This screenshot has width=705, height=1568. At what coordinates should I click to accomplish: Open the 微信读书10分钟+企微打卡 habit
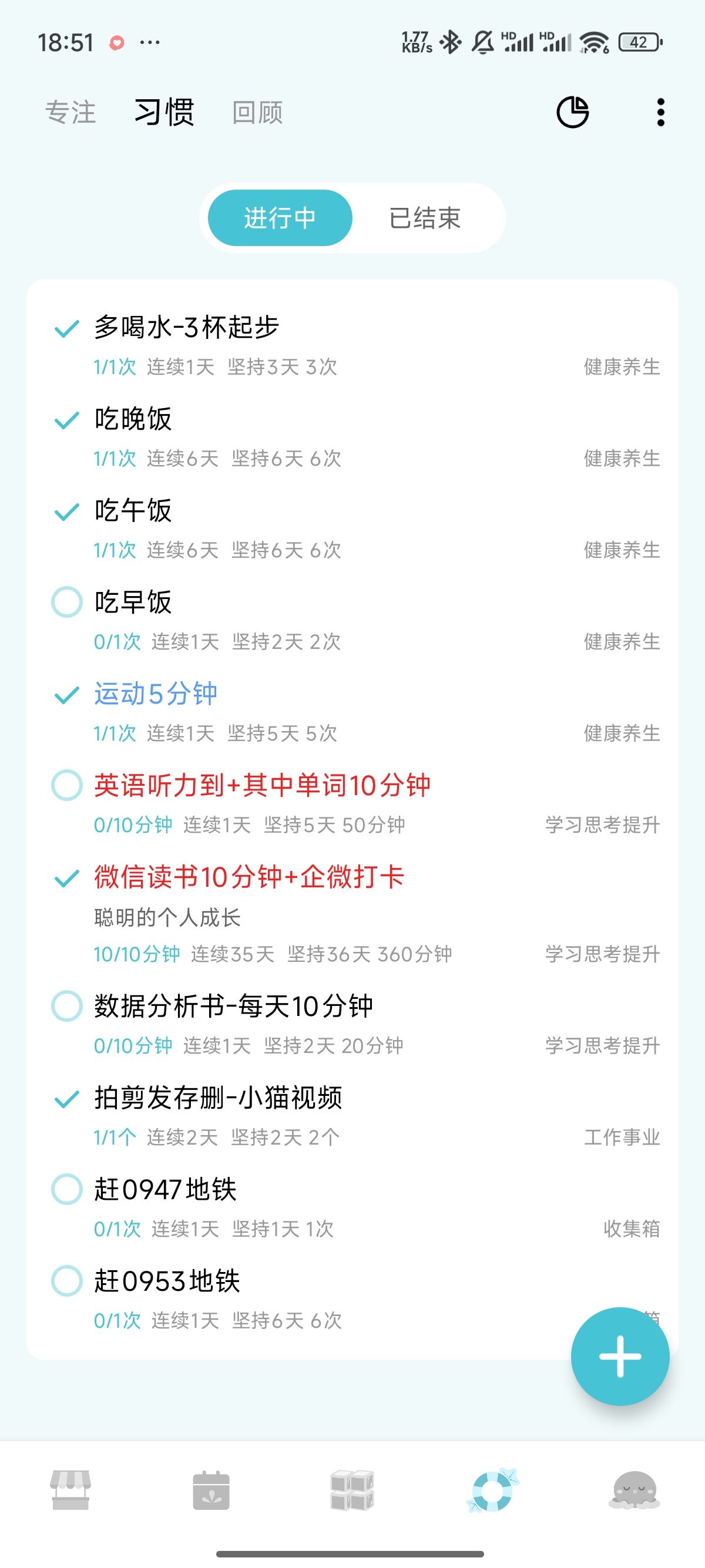[x=352, y=914]
